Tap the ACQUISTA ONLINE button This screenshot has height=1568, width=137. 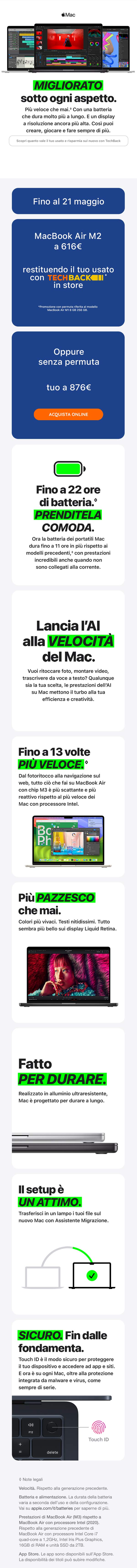(68, 414)
